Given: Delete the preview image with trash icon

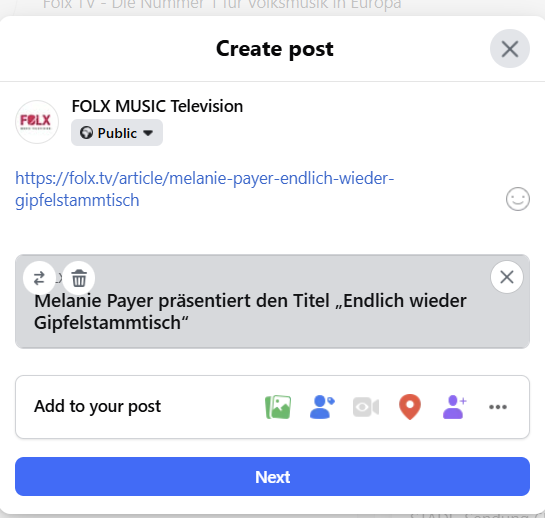Looking at the screenshot, I should point(79,278).
